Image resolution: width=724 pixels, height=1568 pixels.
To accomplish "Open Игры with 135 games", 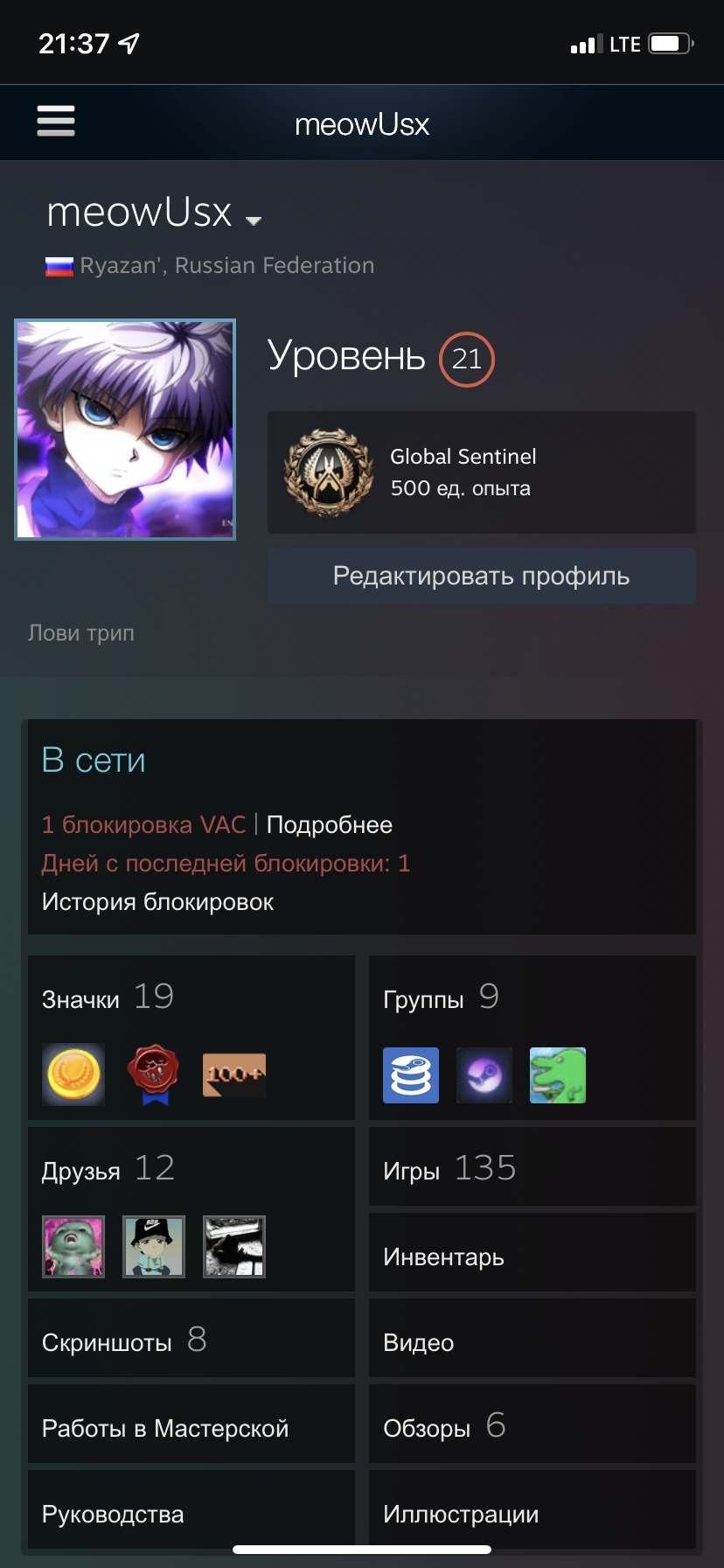I will click(533, 1166).
